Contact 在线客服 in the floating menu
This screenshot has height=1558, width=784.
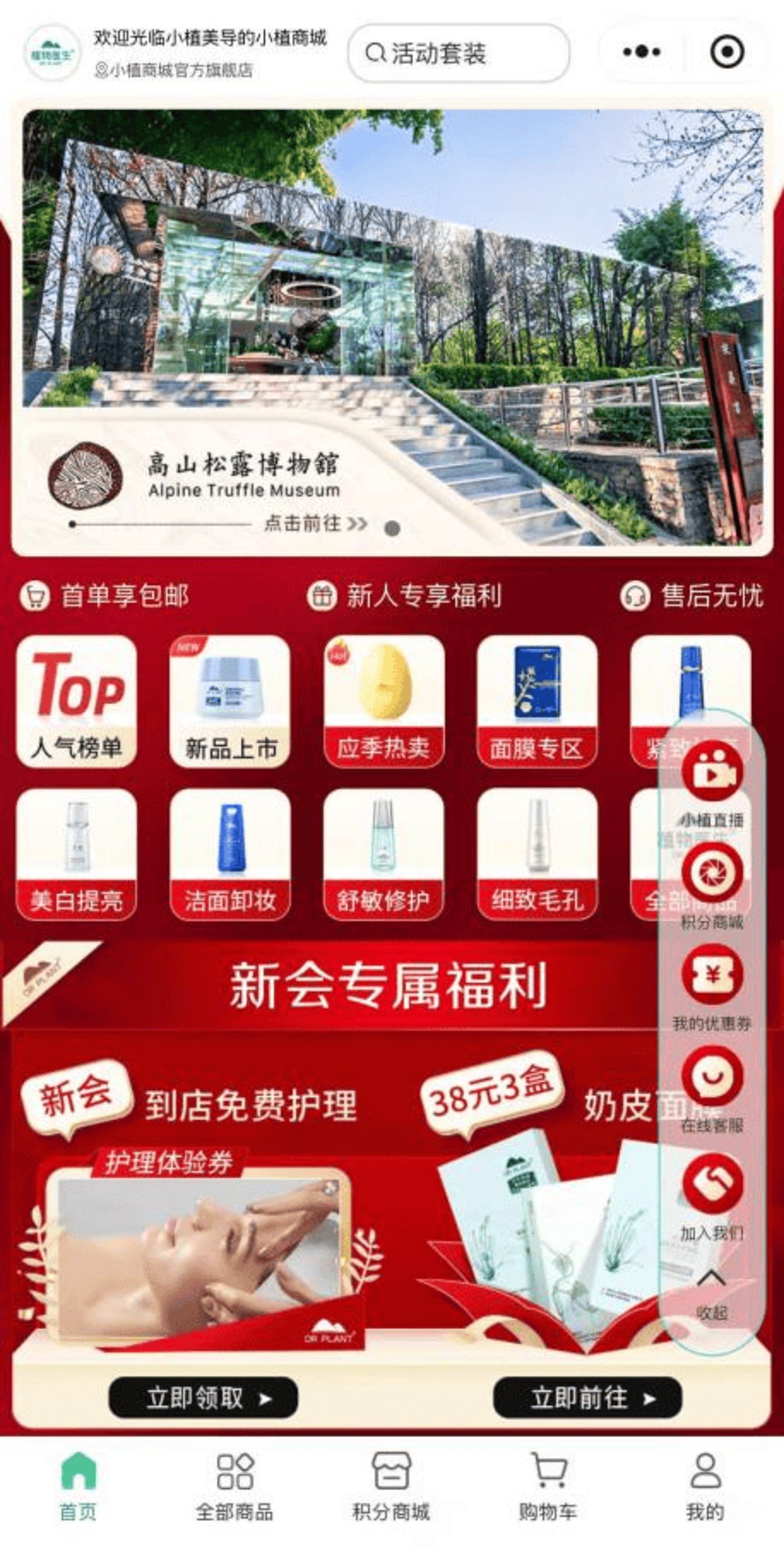coord(712,1087)
